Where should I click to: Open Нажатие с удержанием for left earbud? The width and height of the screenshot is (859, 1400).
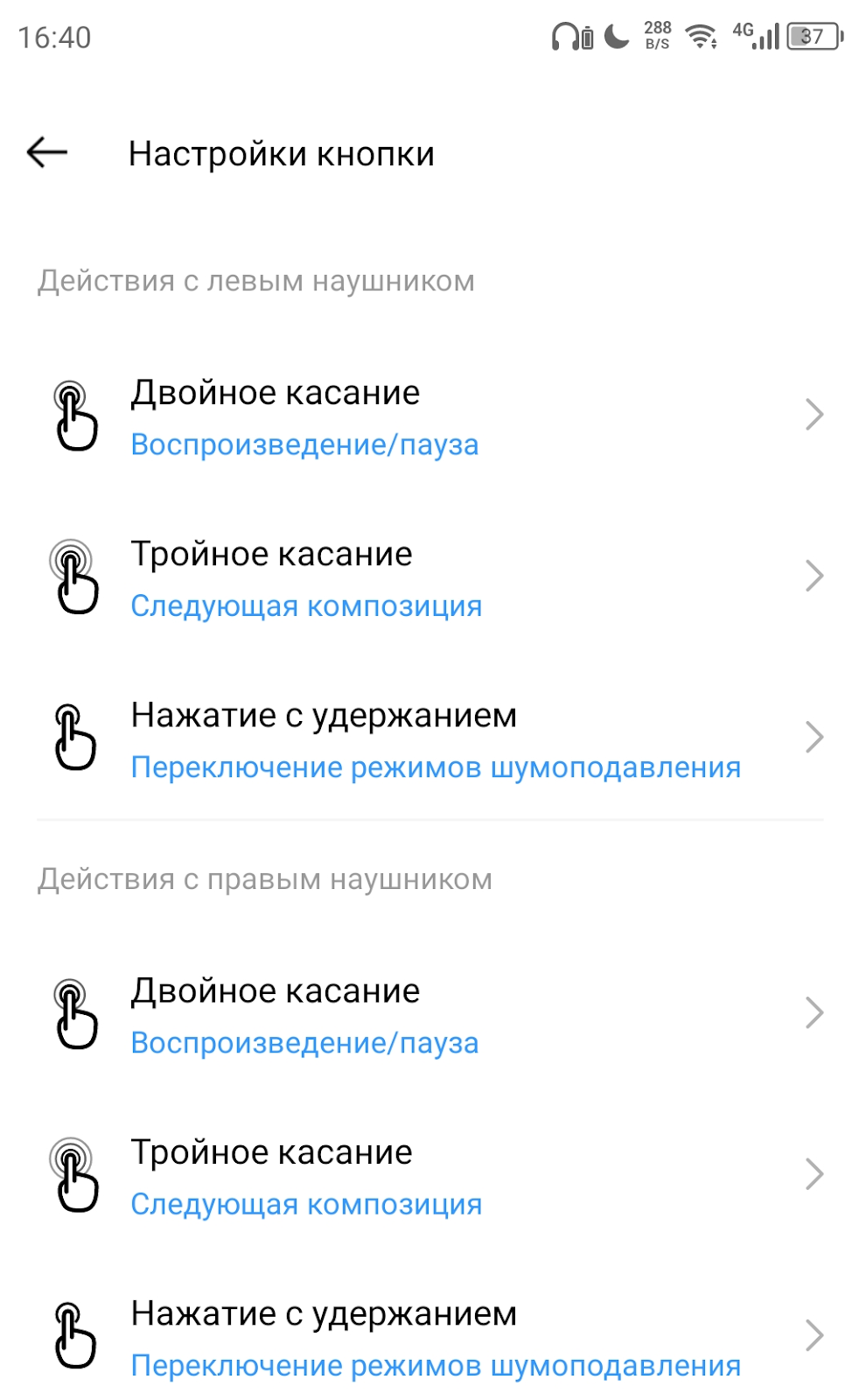coord(429,738)
